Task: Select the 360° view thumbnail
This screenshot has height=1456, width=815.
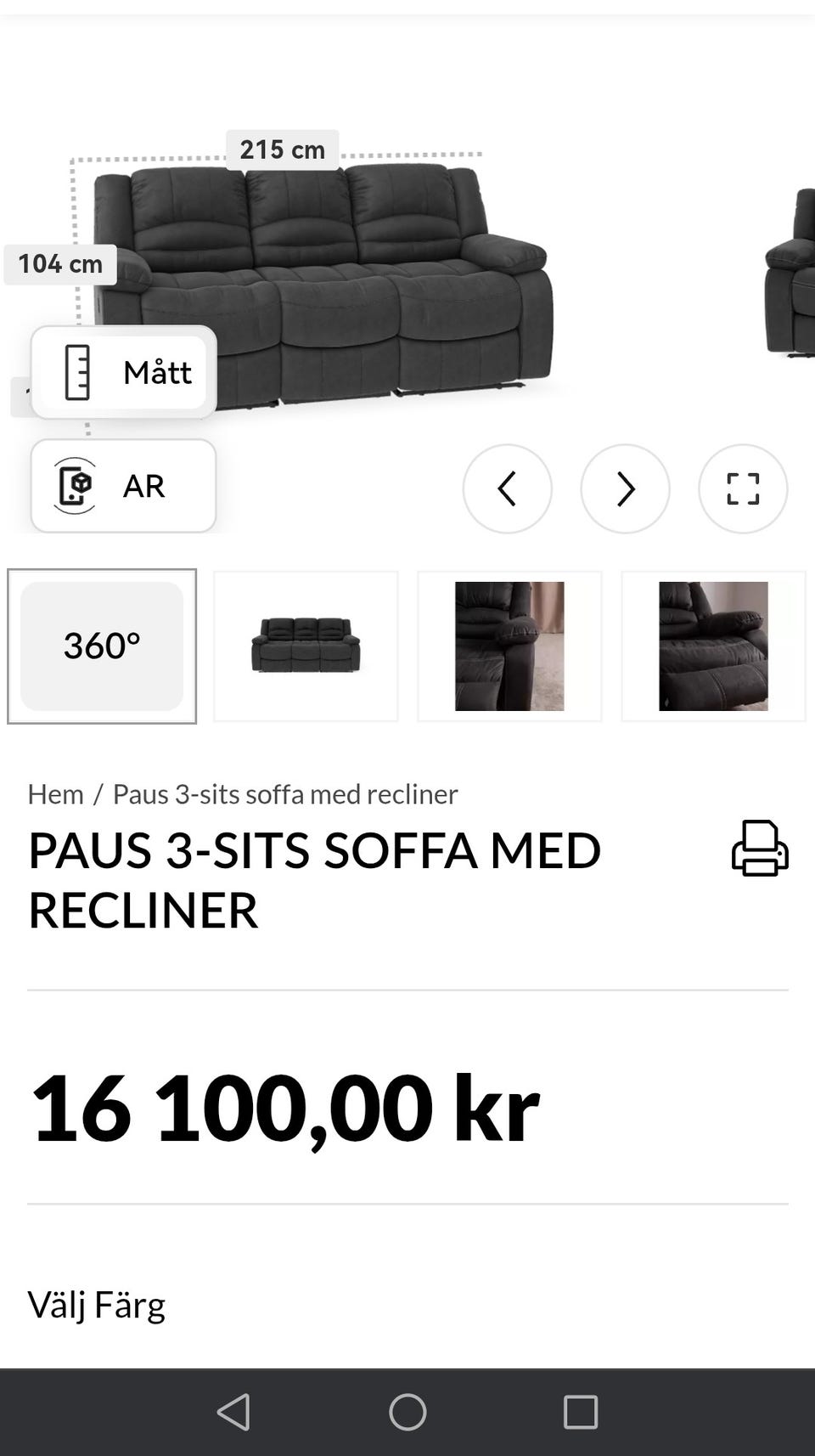Action: pyautogui.click(x=102, y=646)
